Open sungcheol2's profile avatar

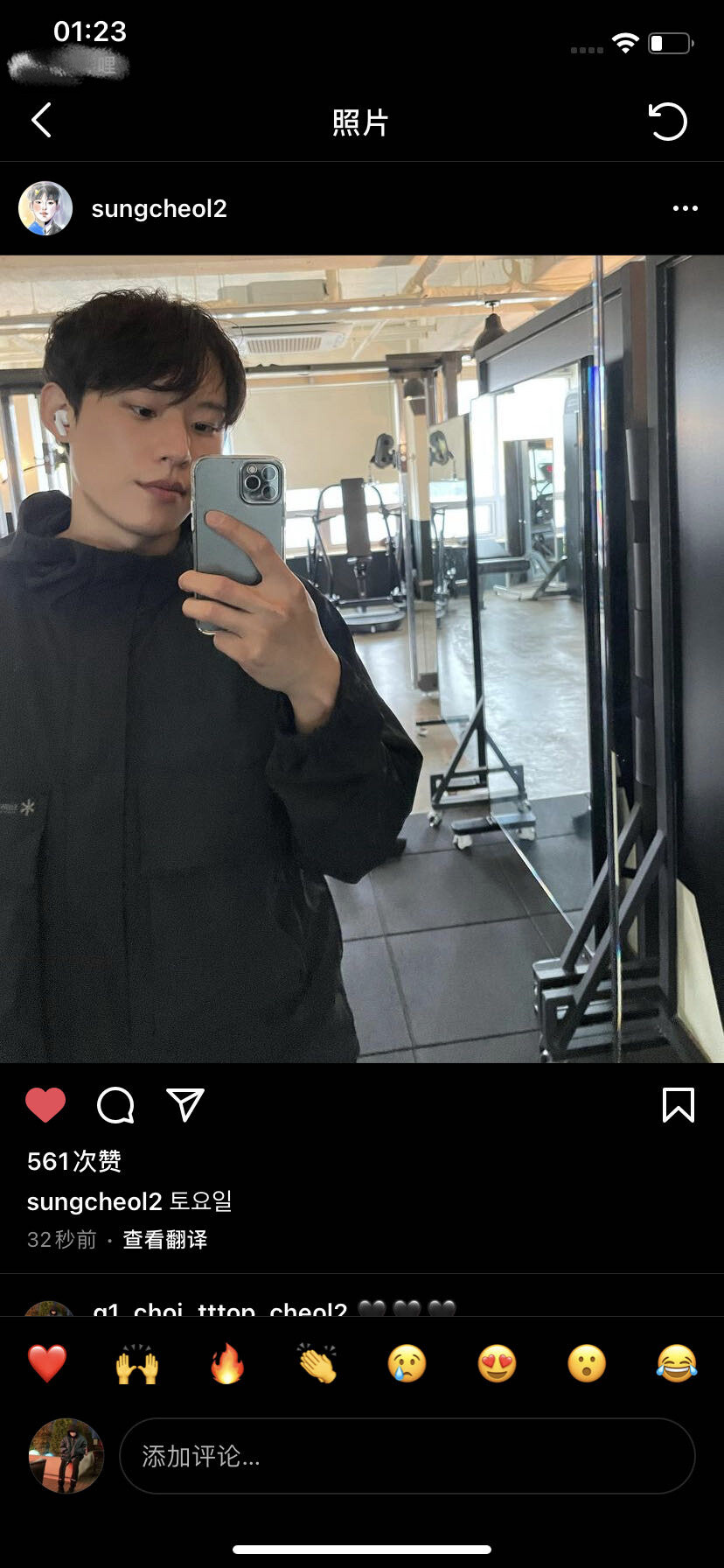pos(45,208)
